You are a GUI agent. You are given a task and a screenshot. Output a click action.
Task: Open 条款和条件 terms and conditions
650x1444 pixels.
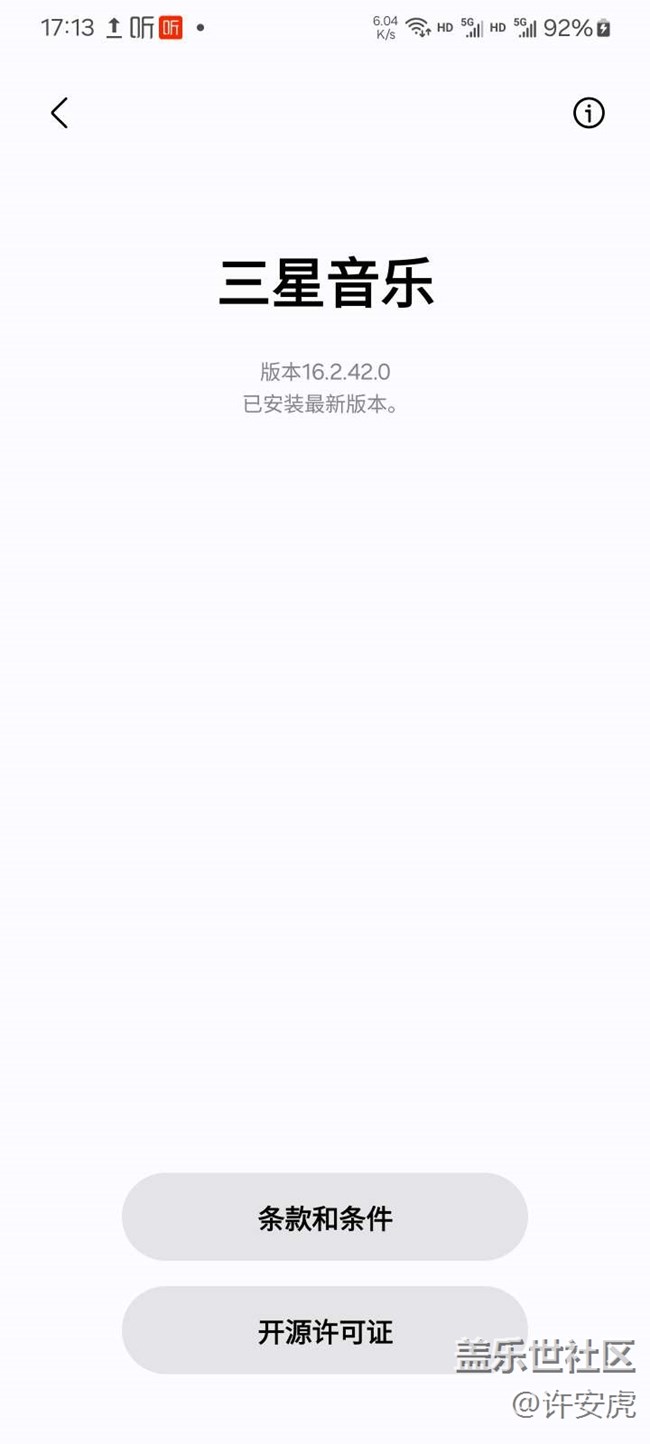tap(324, 1217)
